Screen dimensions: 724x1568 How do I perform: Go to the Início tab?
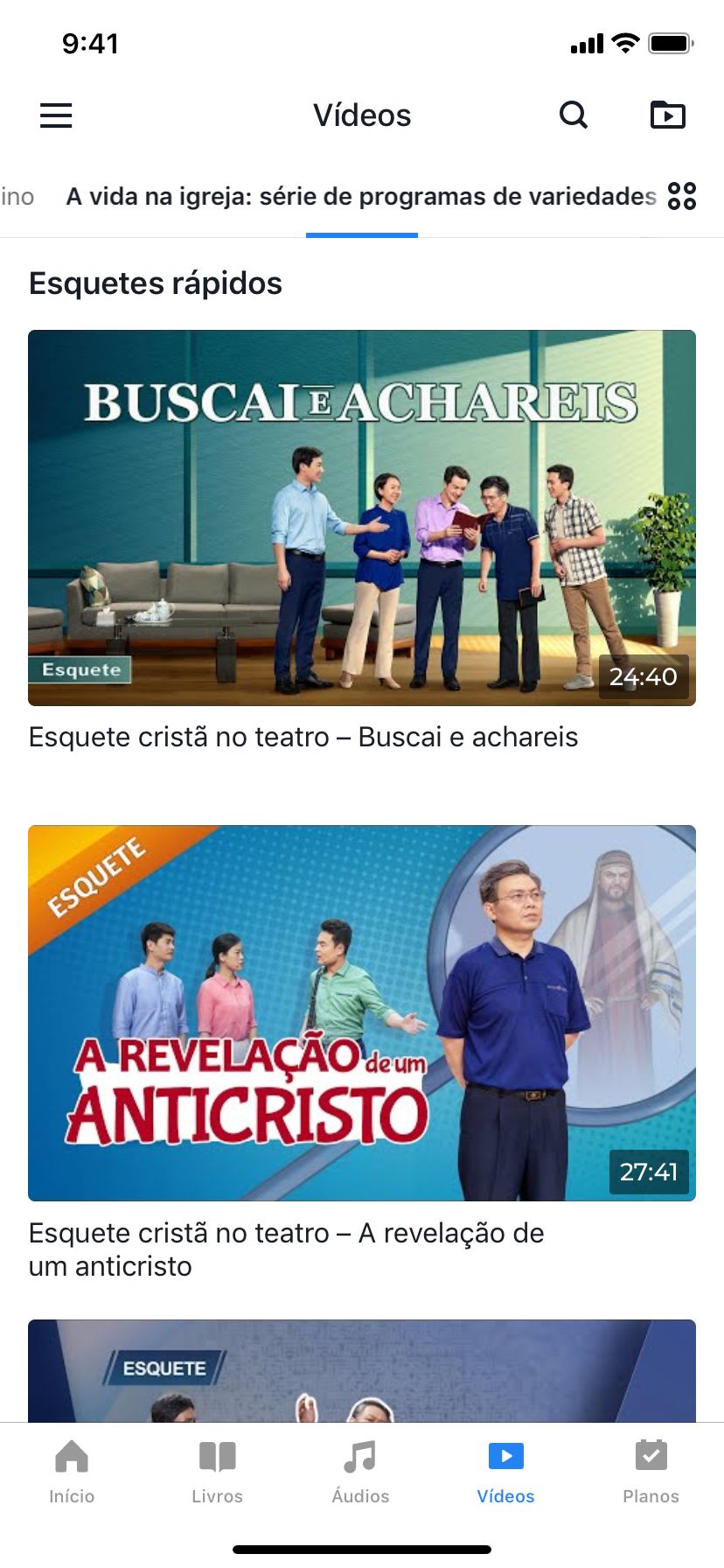pos(72,1473)
